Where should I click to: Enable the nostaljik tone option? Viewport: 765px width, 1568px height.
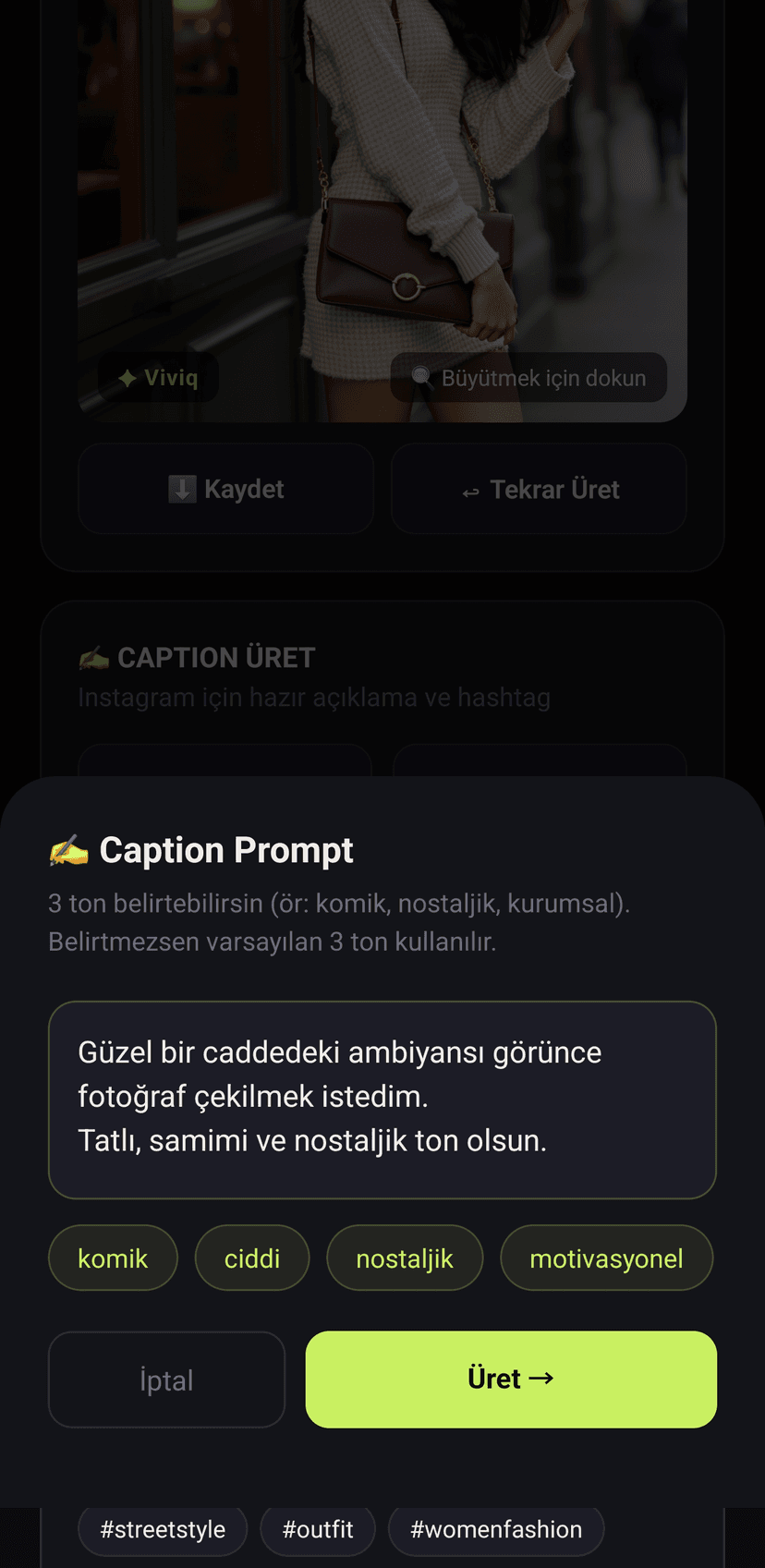404,1258
